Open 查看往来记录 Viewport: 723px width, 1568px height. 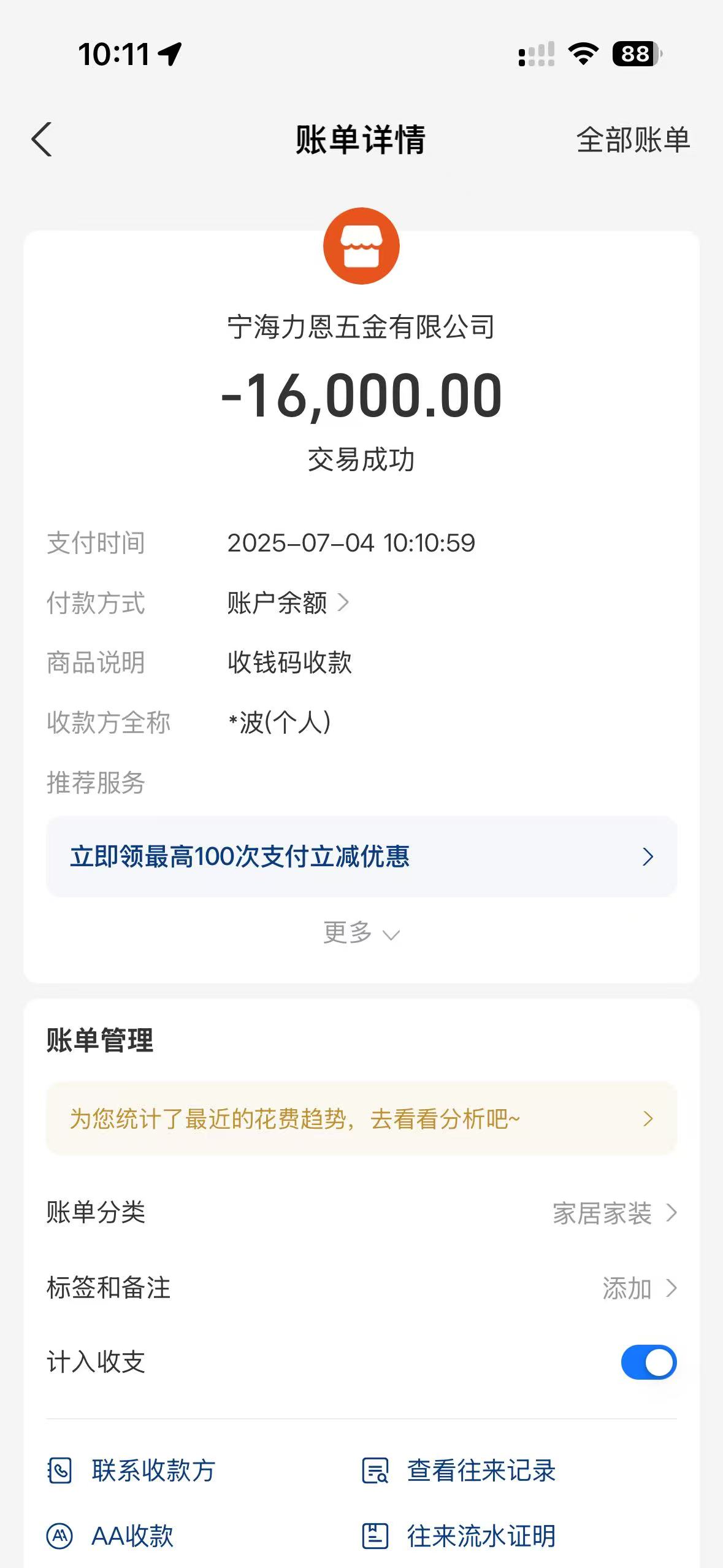tap(459, 1470)
